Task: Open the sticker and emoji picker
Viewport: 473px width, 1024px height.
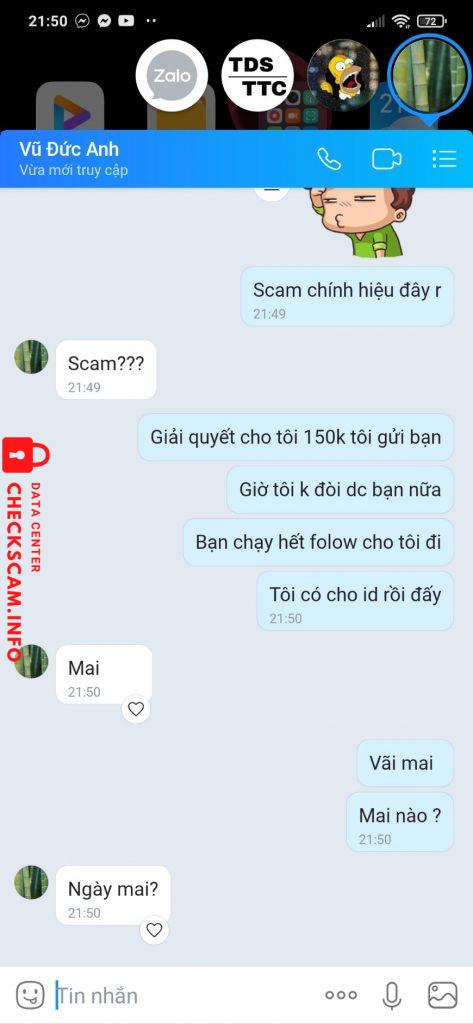Action: 30,995
